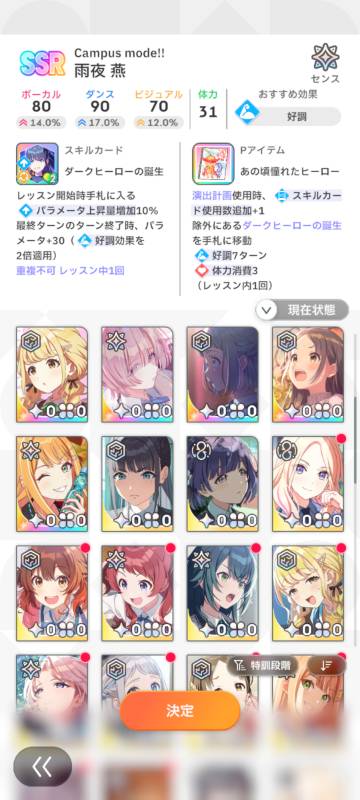Open the ダークヒーローの誕生 skill card icon
The height and width of the screenshot is (800, 360).
click(x=37, y=163)
